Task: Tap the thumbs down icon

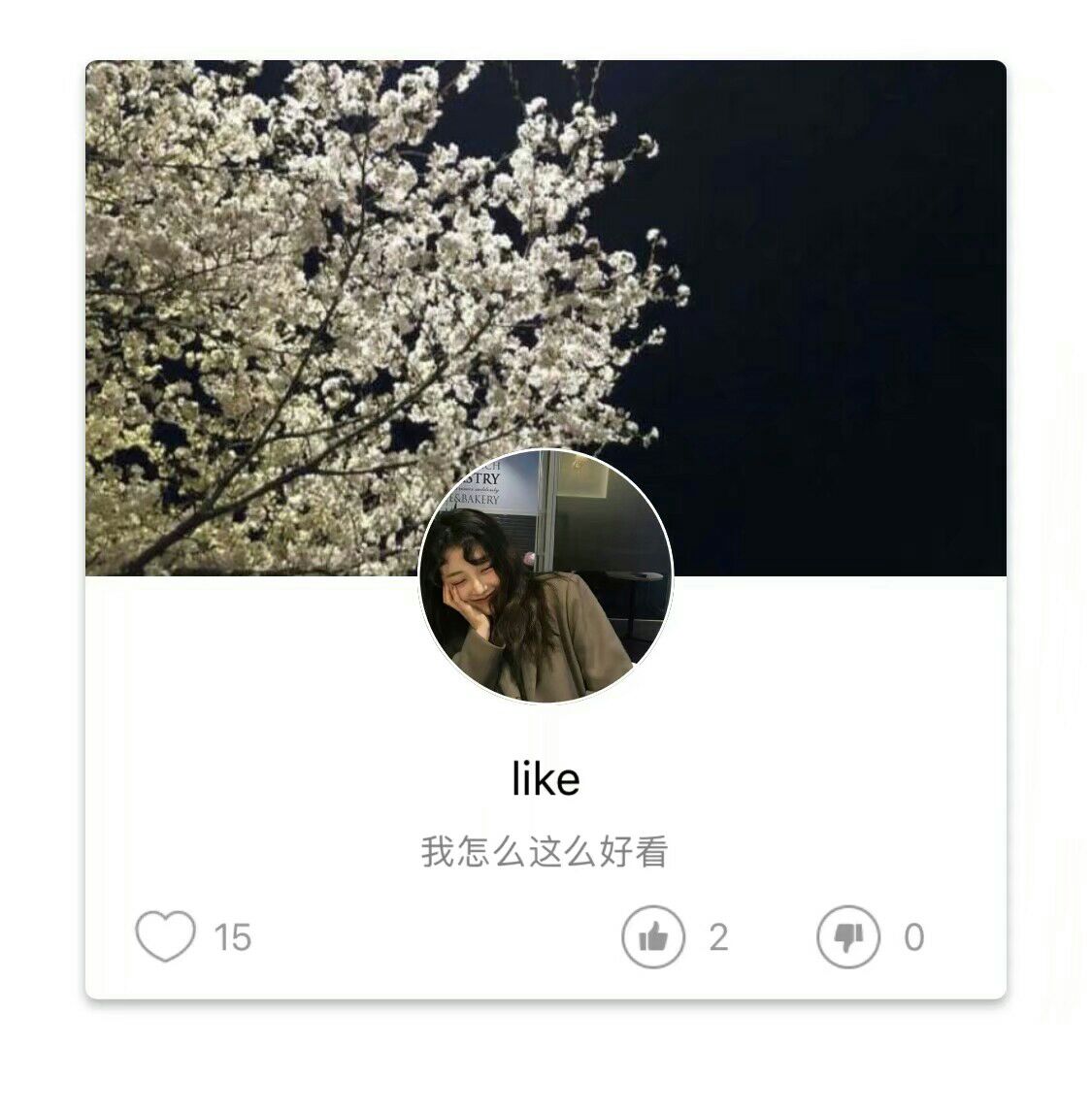Action: [x=848, y=936]
